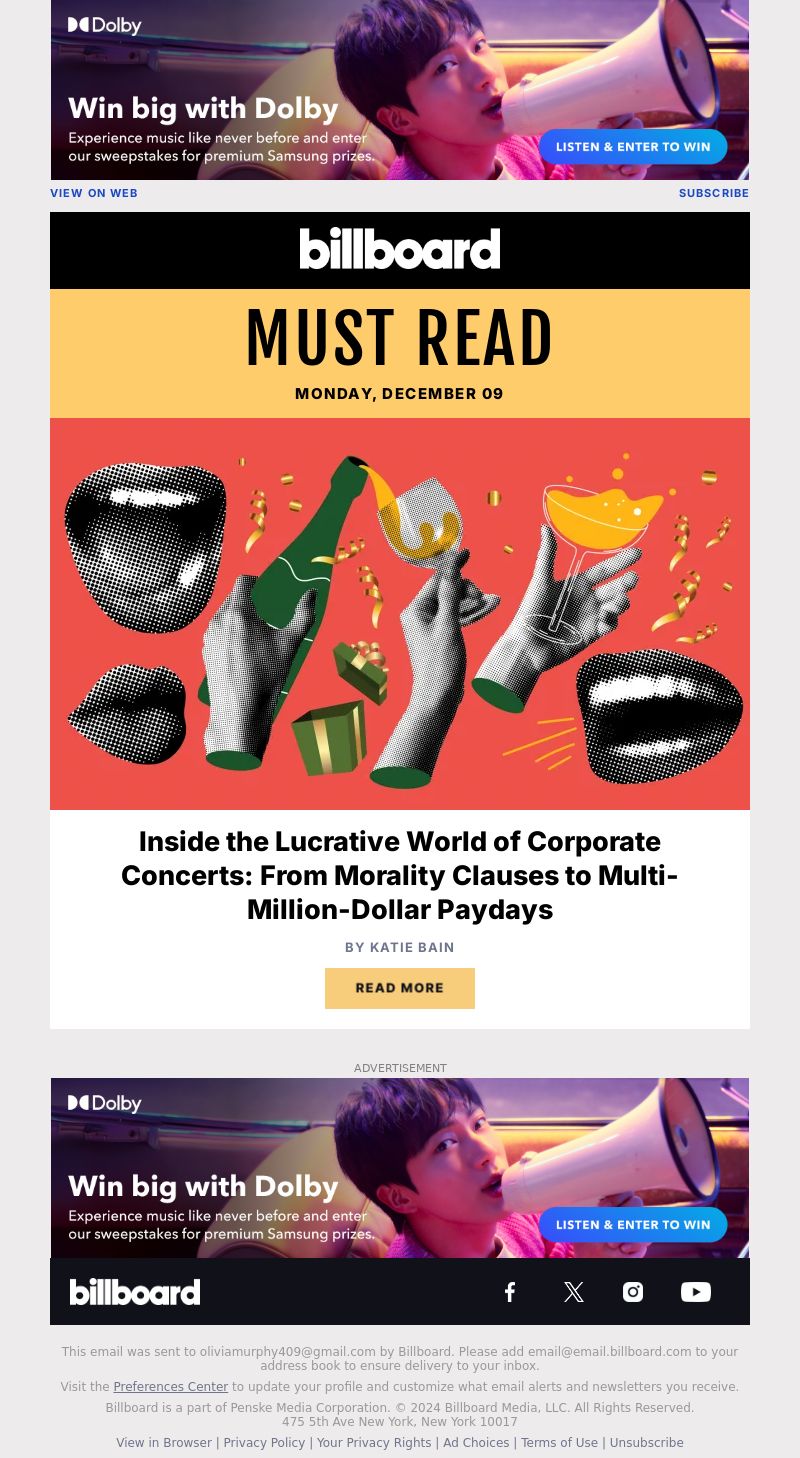This screenshot has width=800, height=1458.
Task: Select View in Browser in footer
Action: point(164,1443)
